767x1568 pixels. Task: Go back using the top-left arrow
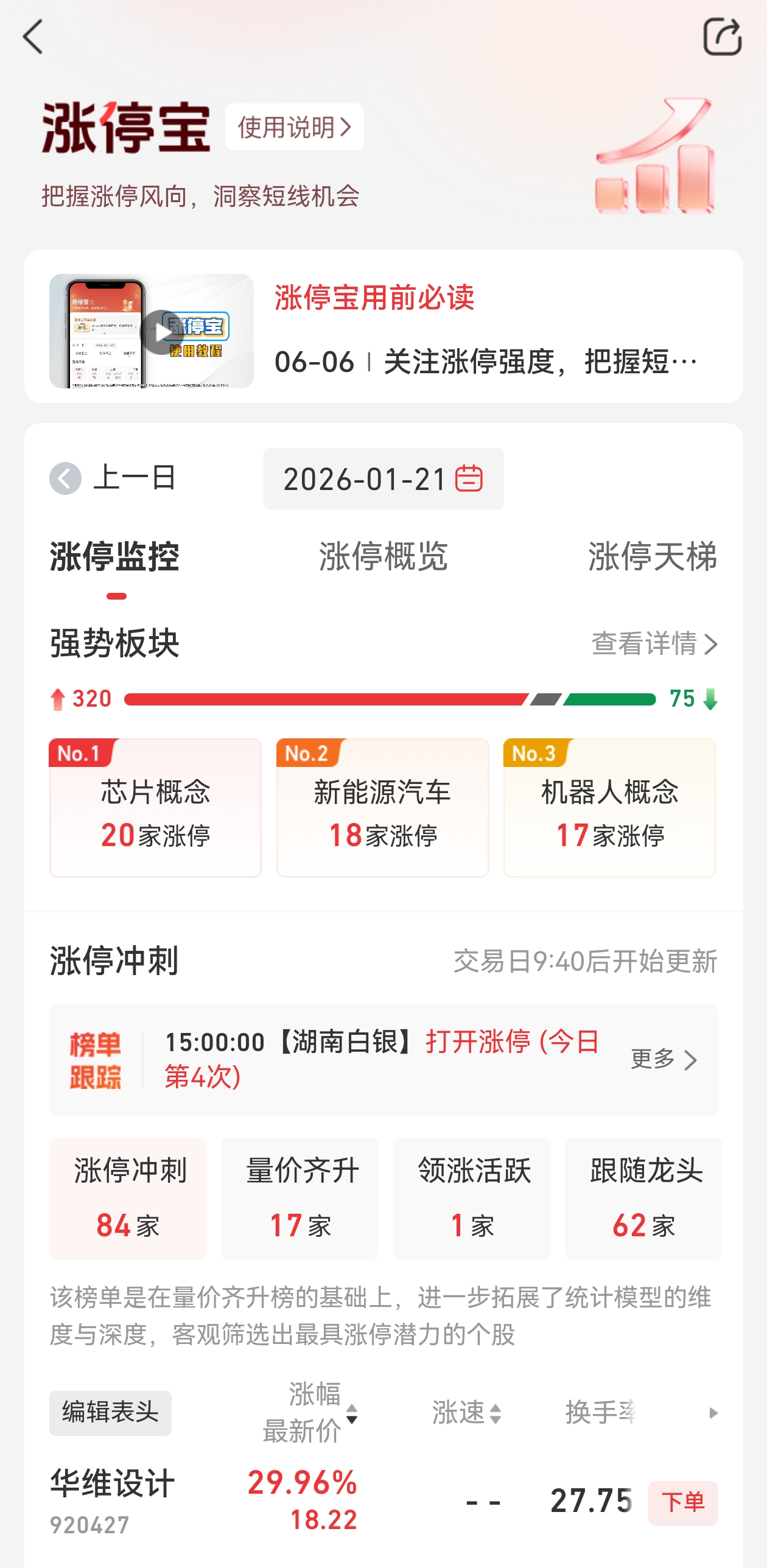(x=33, y=37)
